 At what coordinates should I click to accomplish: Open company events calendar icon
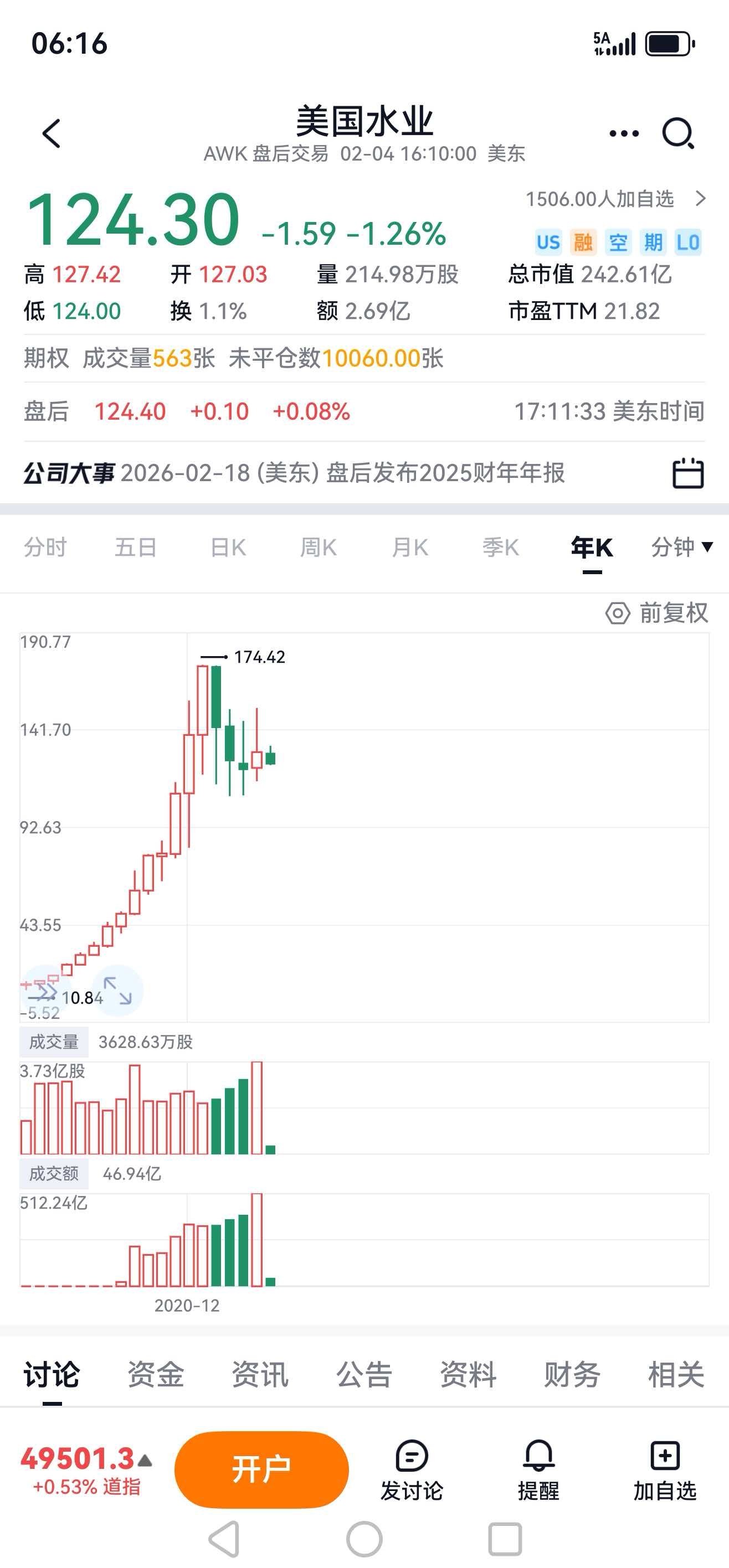pyautogui.click(x=687, y=473)
